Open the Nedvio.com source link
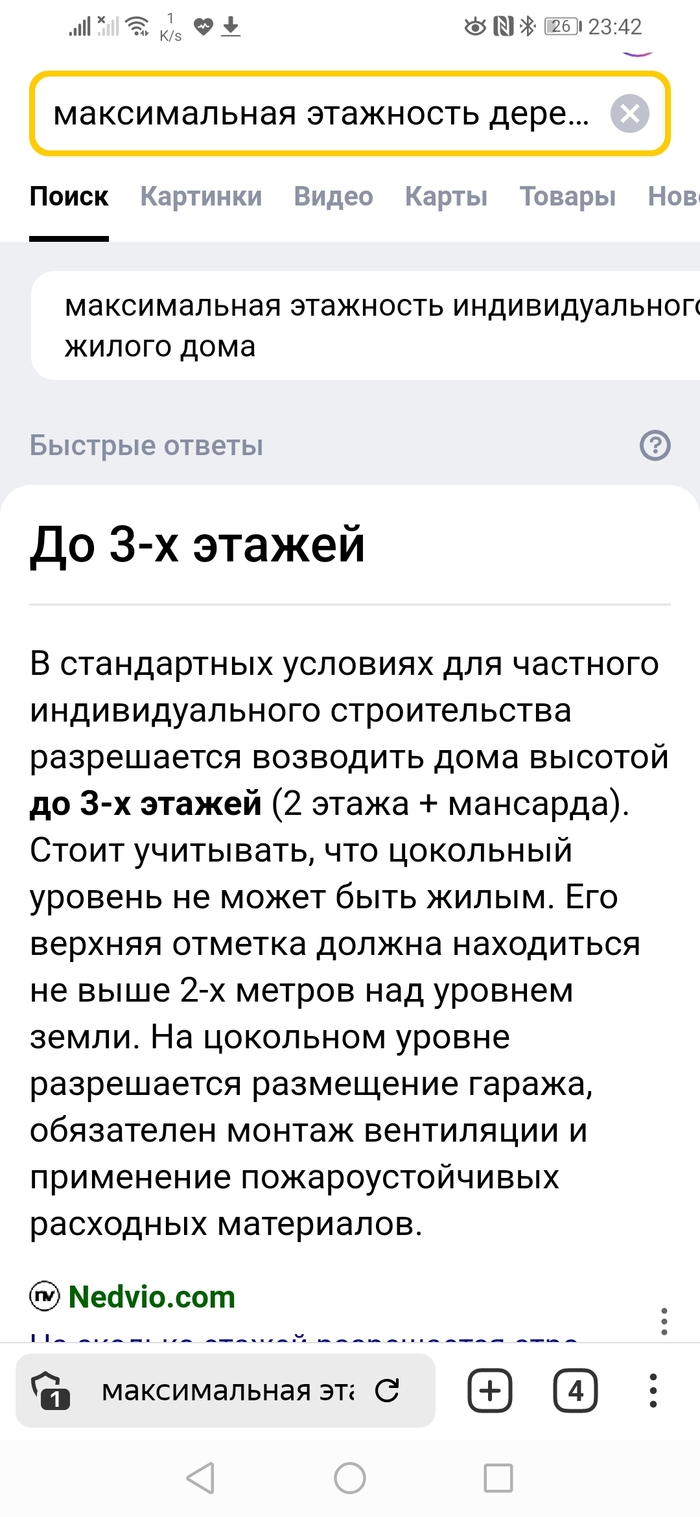This screenshot has width=700, height=1517. point(151,1297)
